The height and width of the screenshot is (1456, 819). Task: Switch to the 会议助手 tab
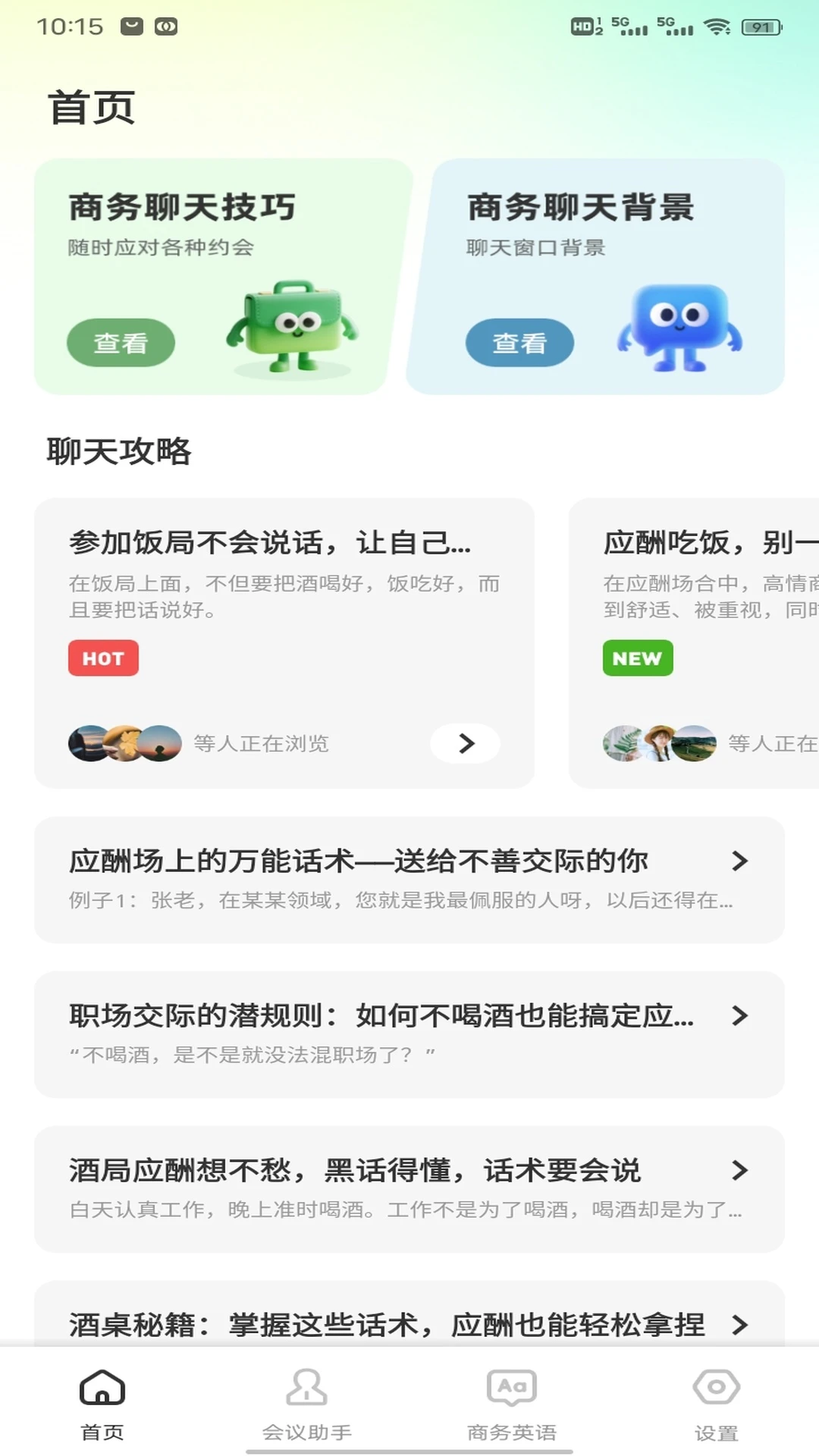point(307,1404)
